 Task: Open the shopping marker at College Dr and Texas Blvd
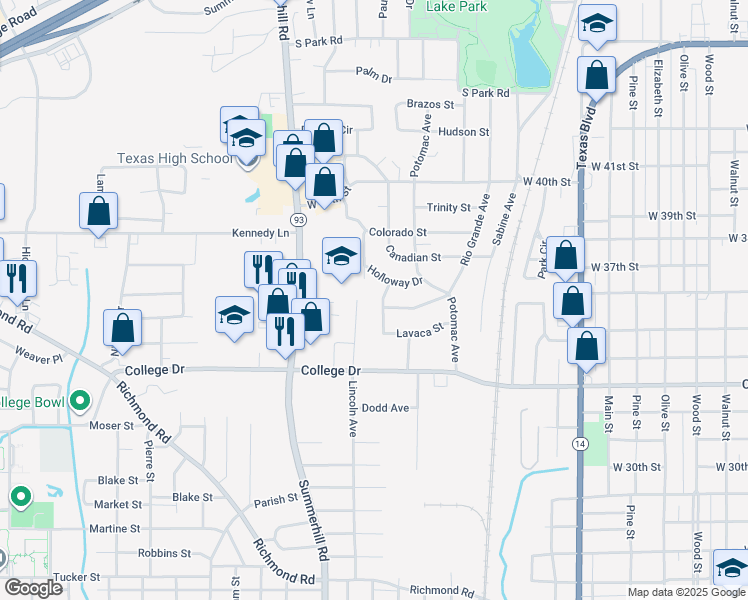(x=586, y=347)
